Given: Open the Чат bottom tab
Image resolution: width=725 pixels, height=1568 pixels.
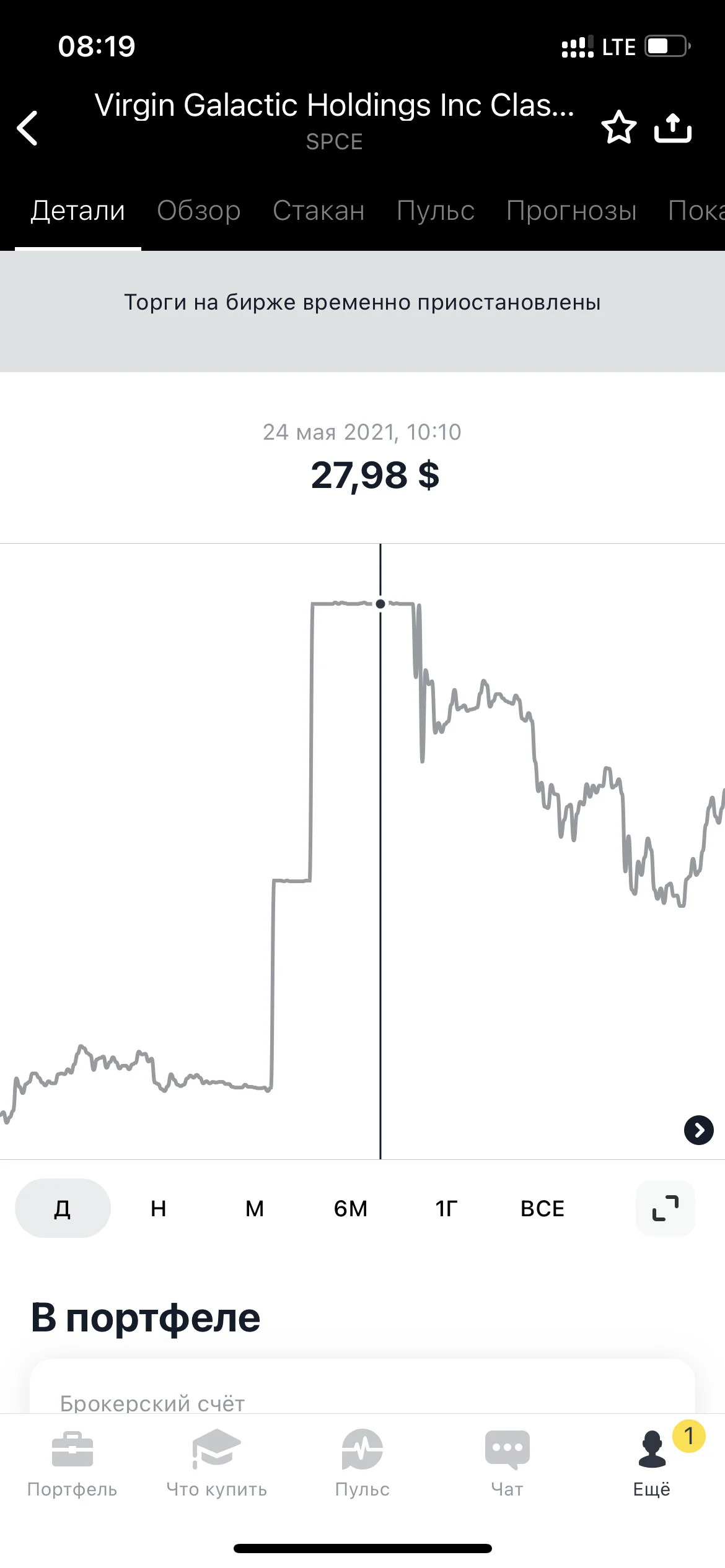Looking at the screenshot, I should pyautogui.click(x=507, y=1465).
